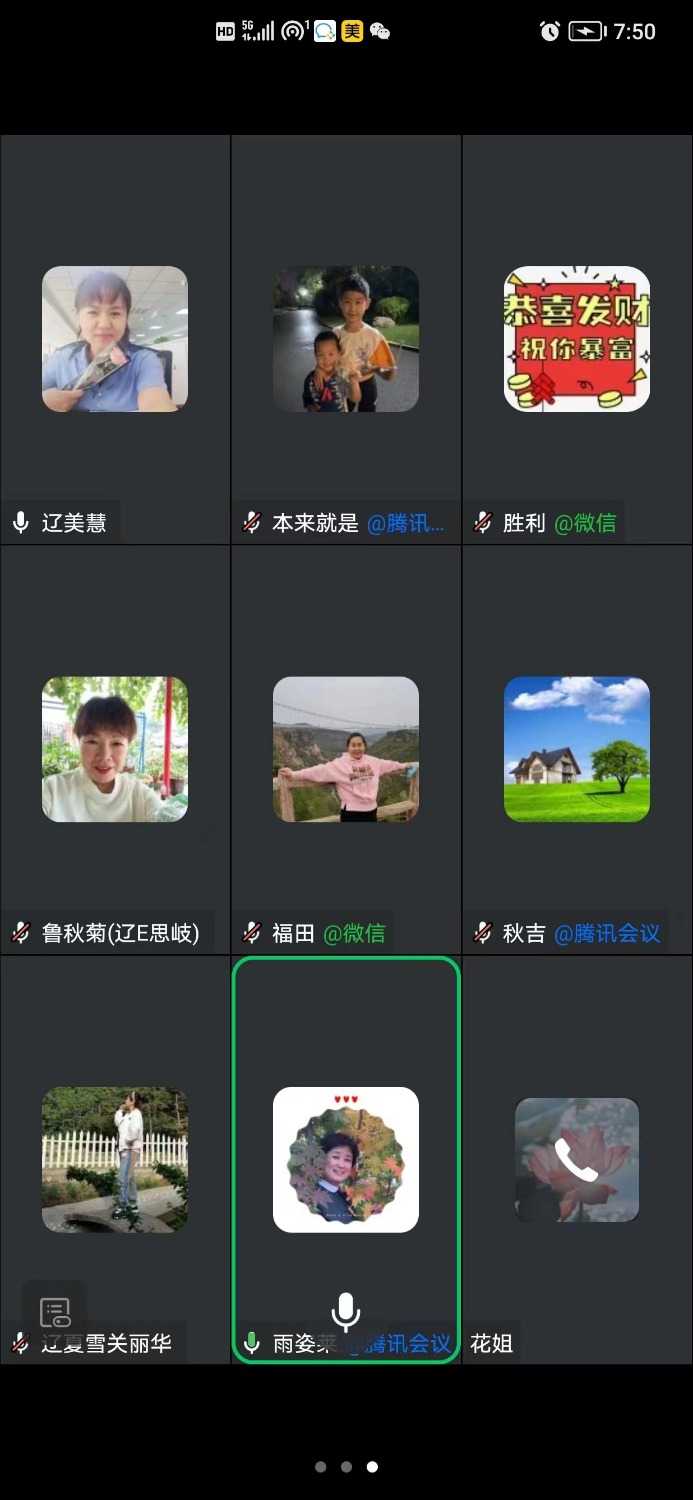Open 花姐's phone-call participant tile
Viewport: 693px width, 1500px height.
coord(577,1159)
